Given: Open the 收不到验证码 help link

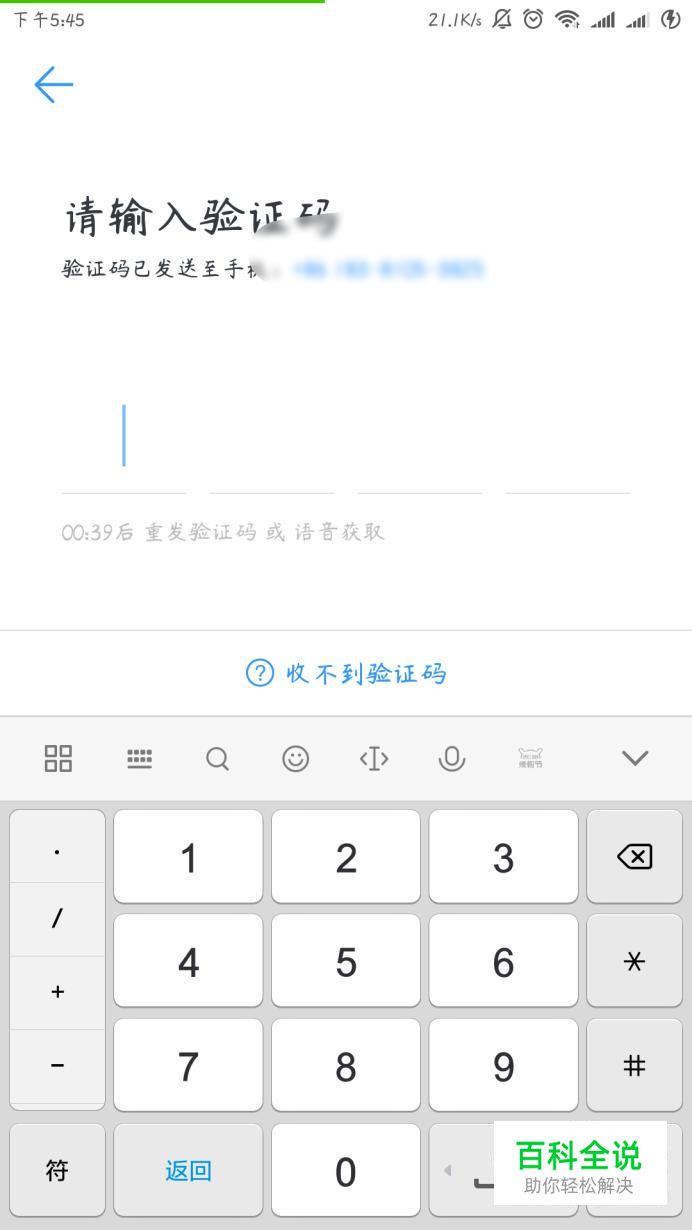Looking at the screenshot, I should 346,673.
